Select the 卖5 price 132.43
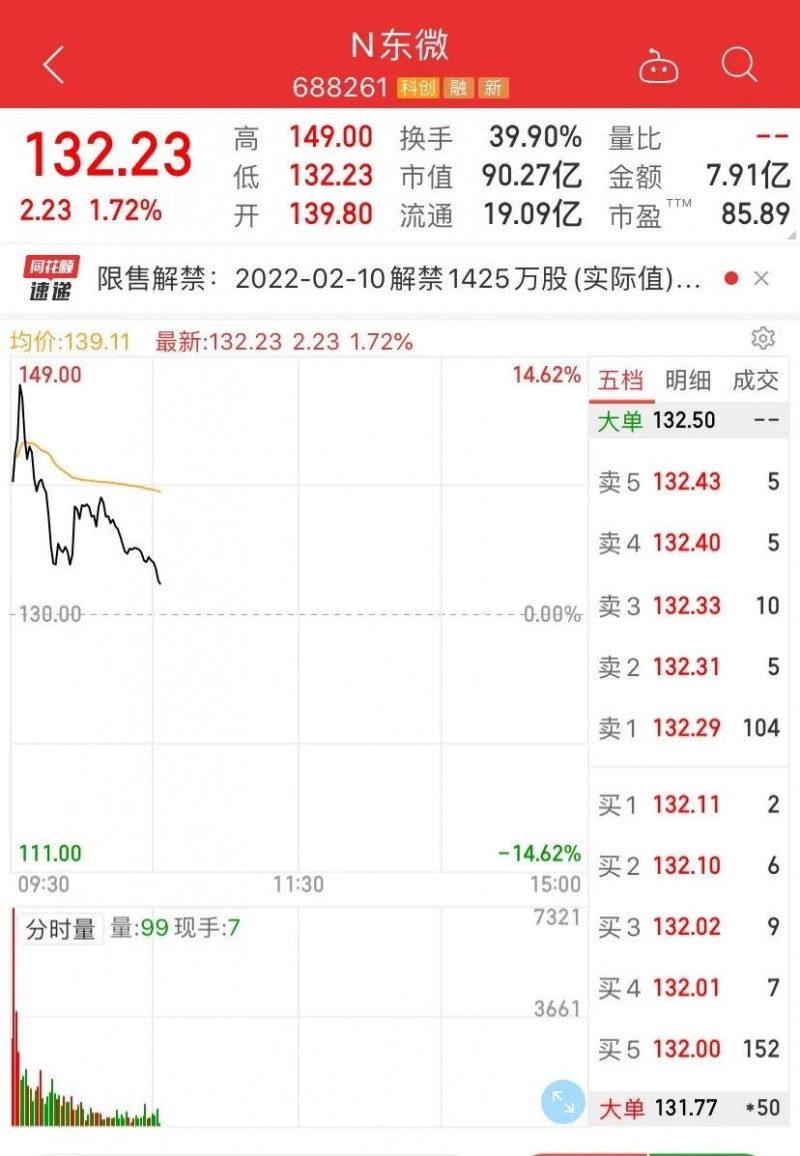The width and height of the screenshot is (800, 1156). coord(686,482)
